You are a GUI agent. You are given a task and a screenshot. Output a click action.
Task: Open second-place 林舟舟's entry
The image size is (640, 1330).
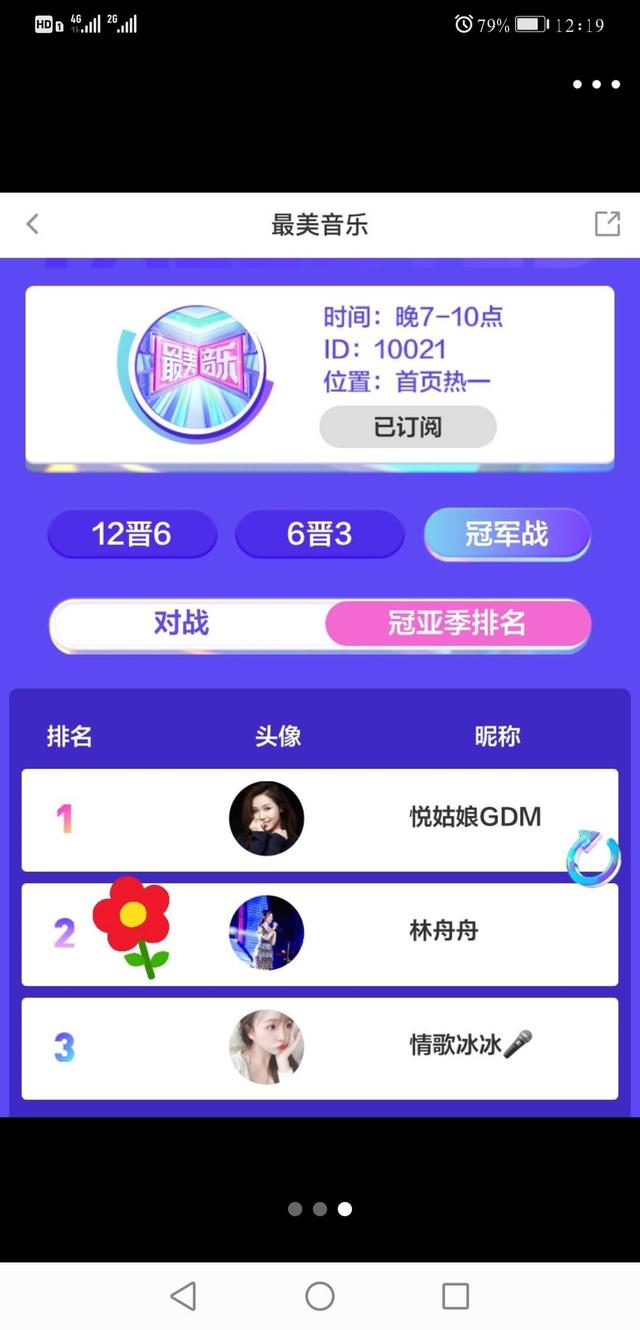click(x=320, y=934)
